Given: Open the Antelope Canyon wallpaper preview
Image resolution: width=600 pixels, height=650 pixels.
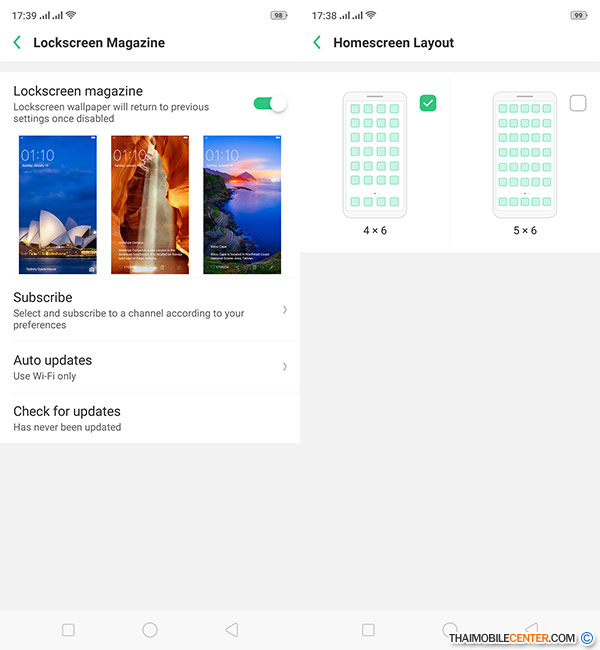Looking at the screenshot, I should tap(149, 205).
